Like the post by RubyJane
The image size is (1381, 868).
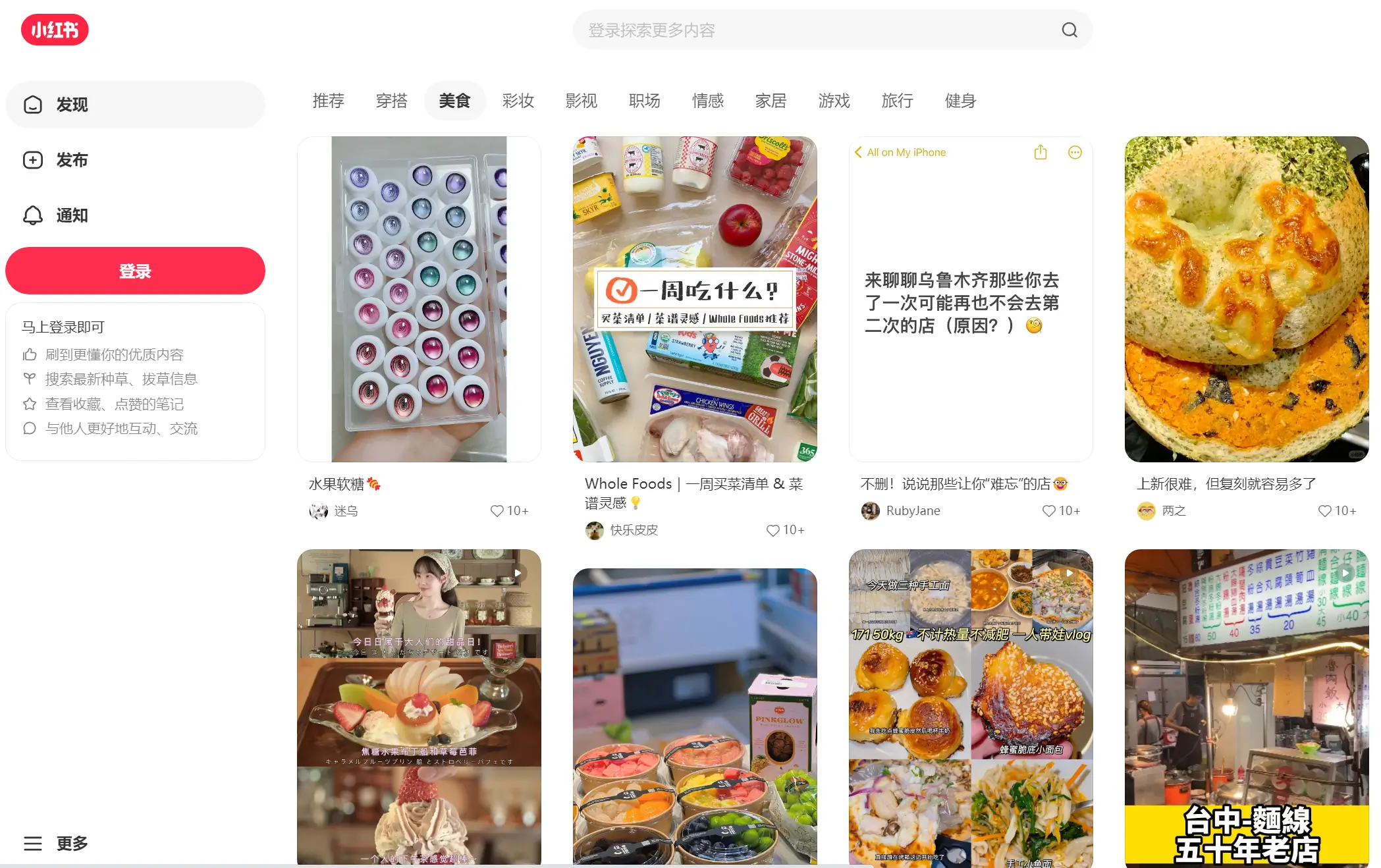[1048, 511]
